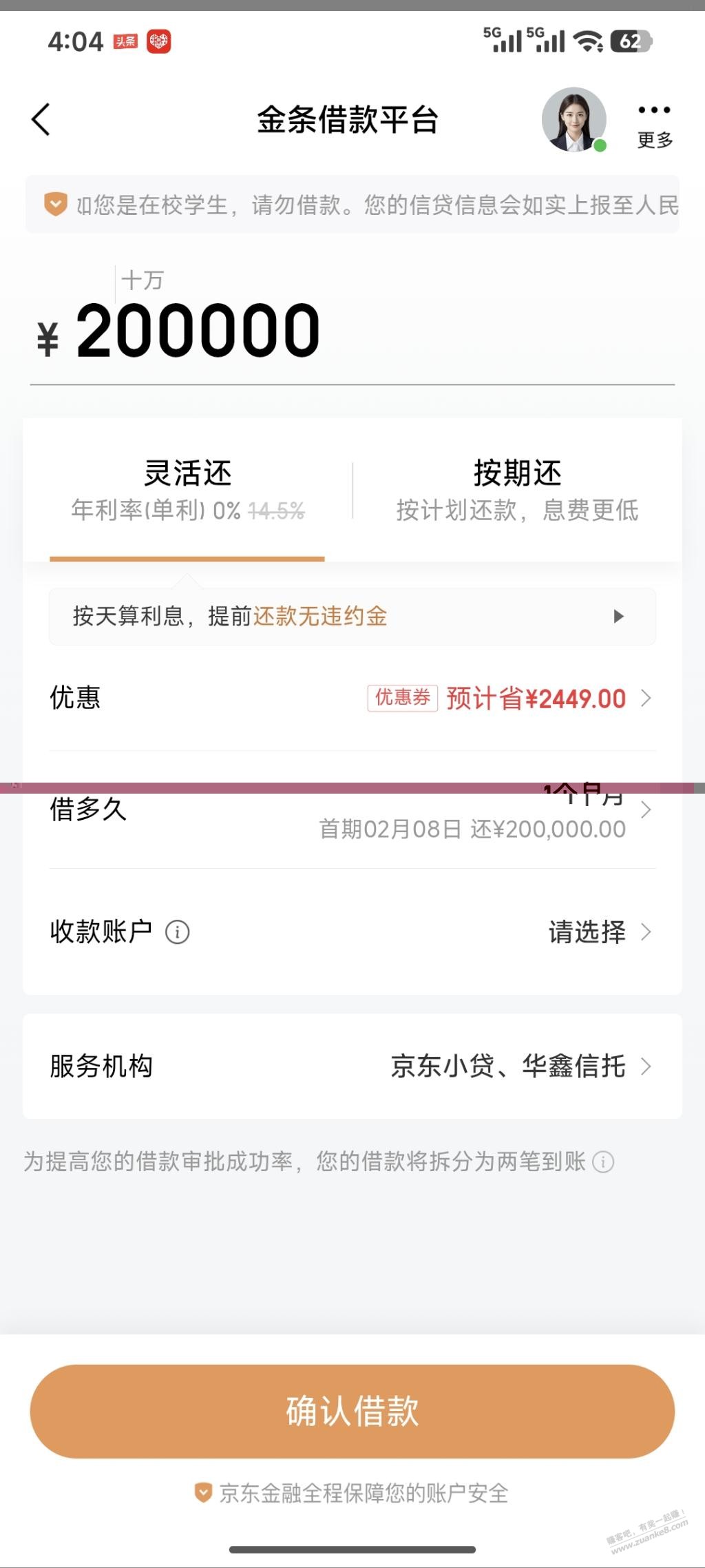The height and width of the screenshot is (1568, 705).
Task: Tap 确认借款 to confirm loan
Action: (352, 1411)
